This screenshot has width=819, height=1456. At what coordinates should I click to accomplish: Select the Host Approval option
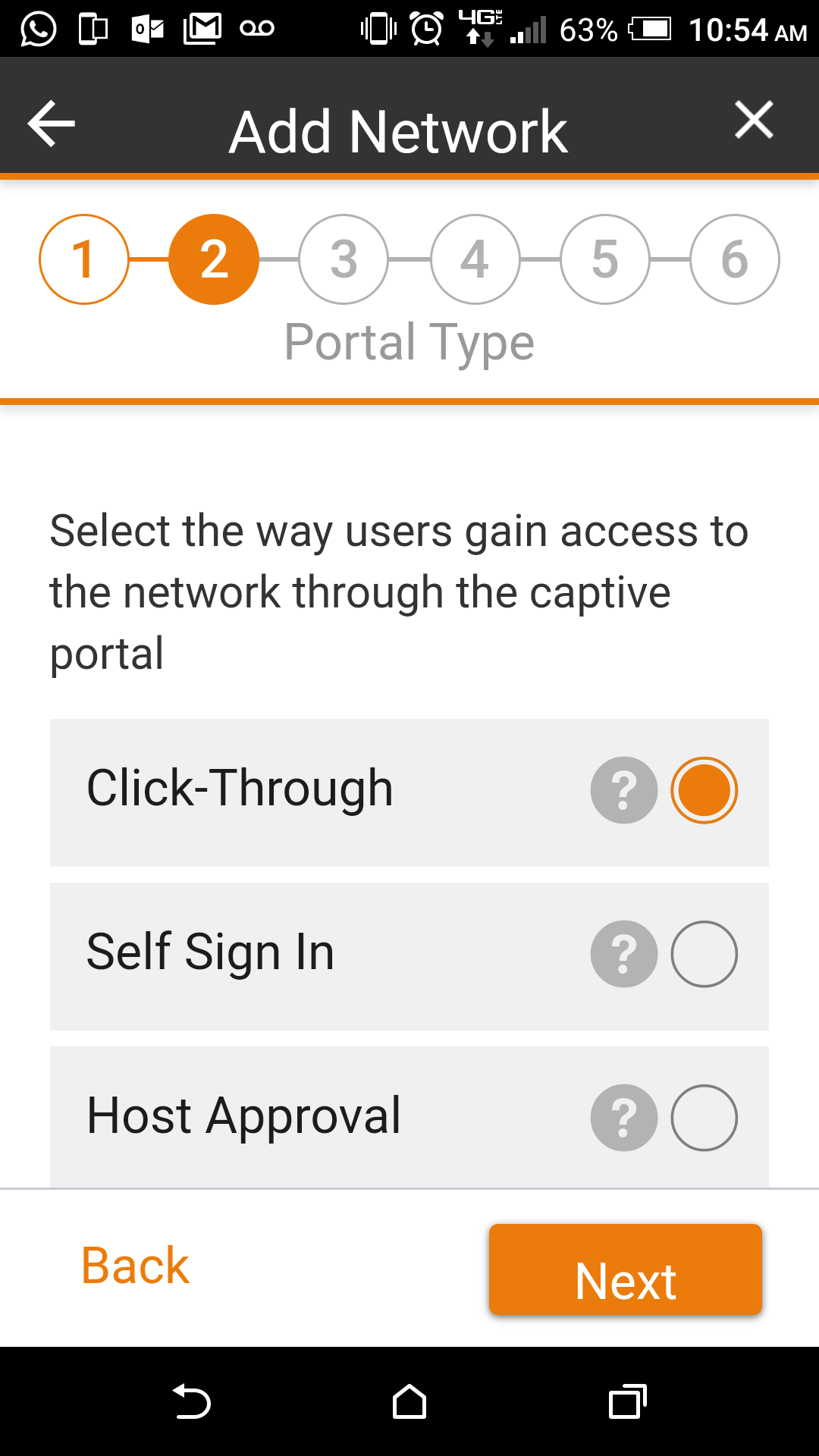point(704,1118)
